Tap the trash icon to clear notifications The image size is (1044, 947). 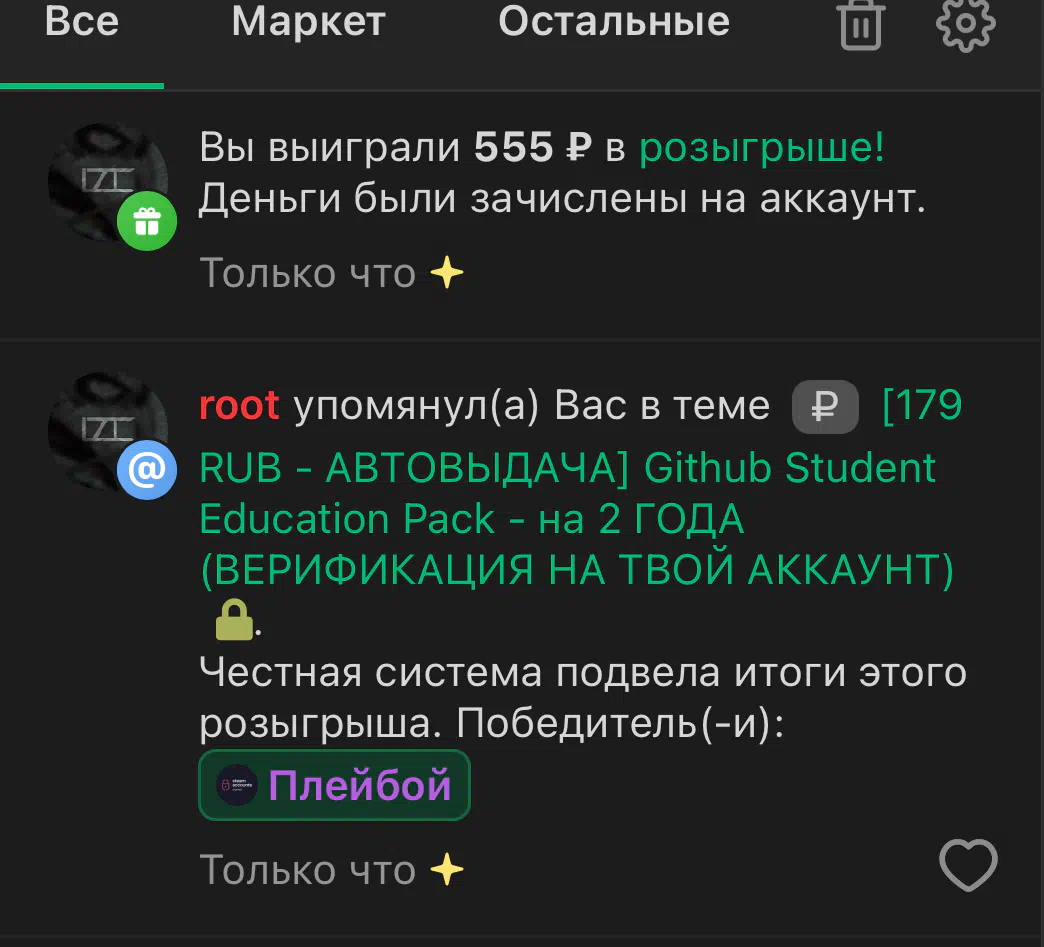pos(860,24)
